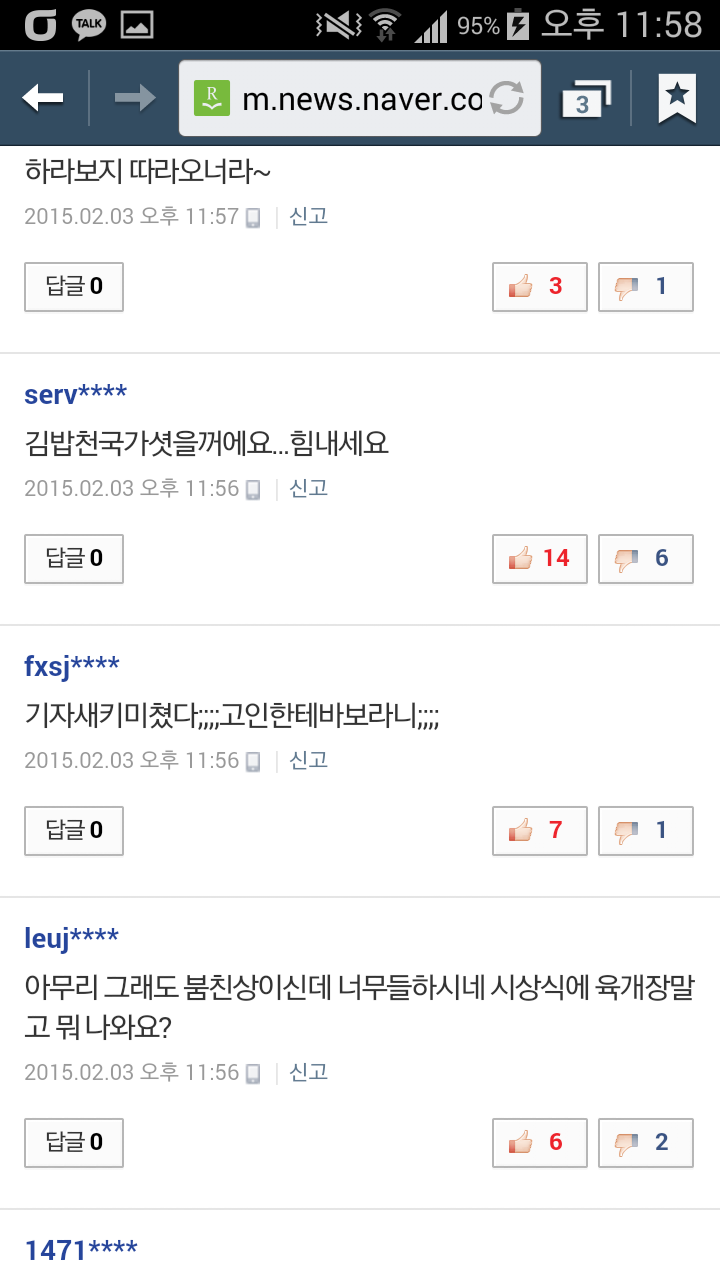The height and width of the screenshot is (1280, 720).
Task: Open the m.news.naver.com address bar
Action: (x=360, y=98)
